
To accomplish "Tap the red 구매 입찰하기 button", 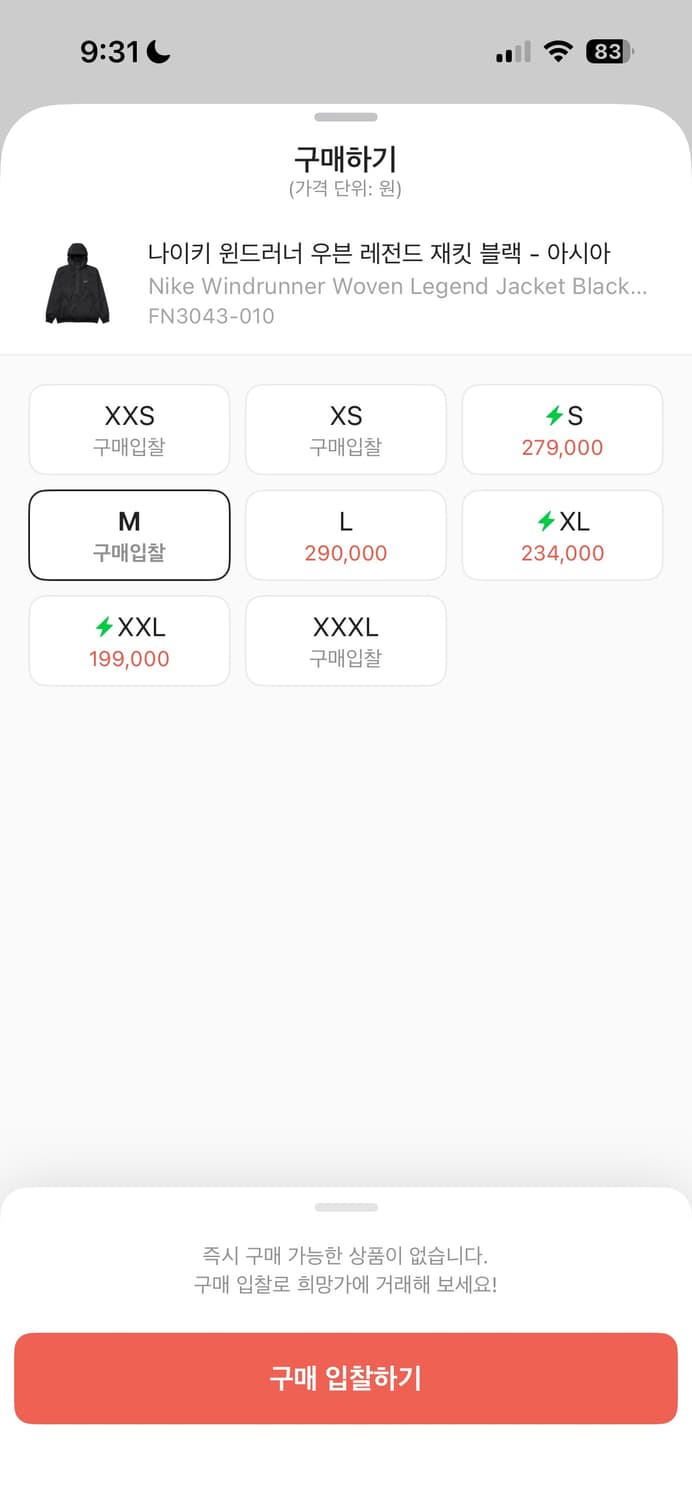I will (345, 1378).
